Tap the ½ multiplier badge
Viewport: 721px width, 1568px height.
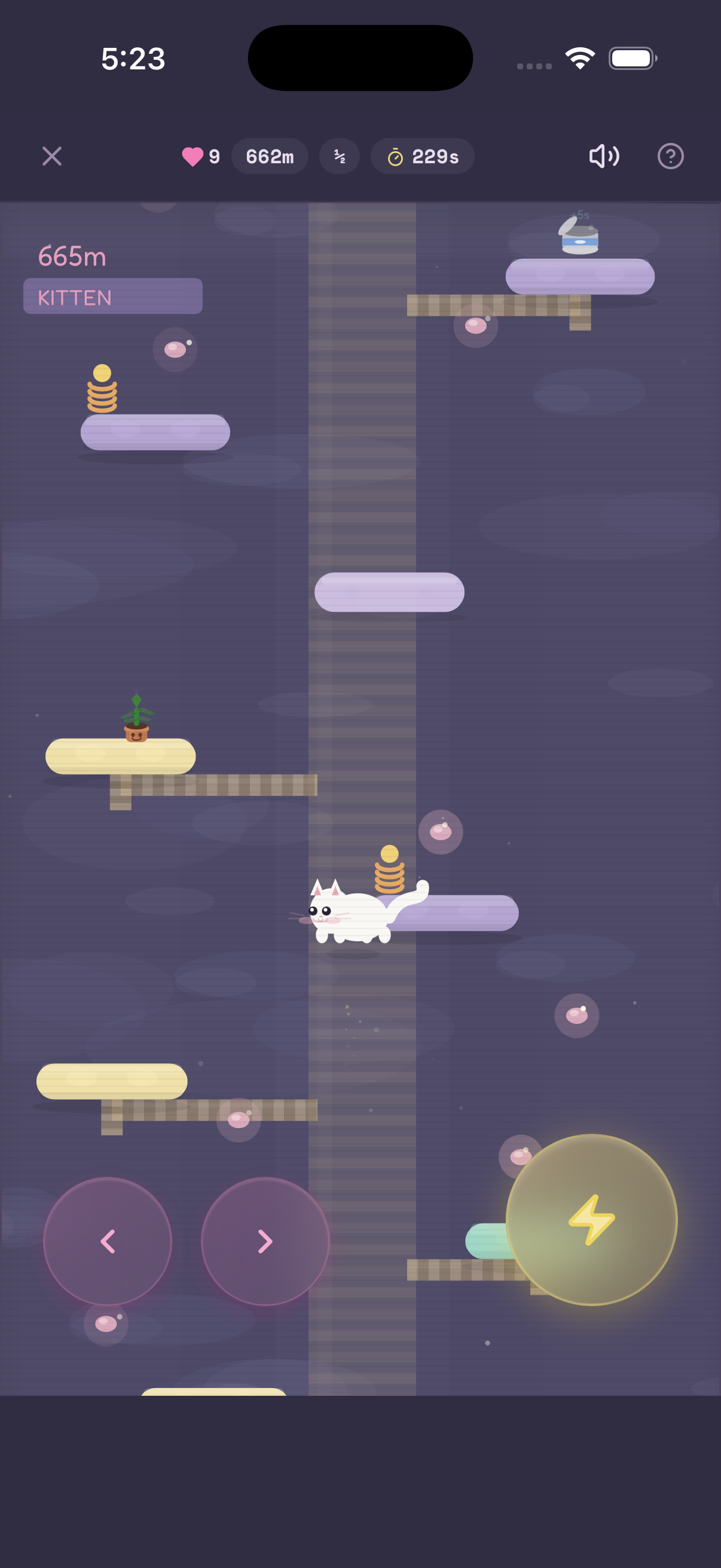click(x=339, y=157)
